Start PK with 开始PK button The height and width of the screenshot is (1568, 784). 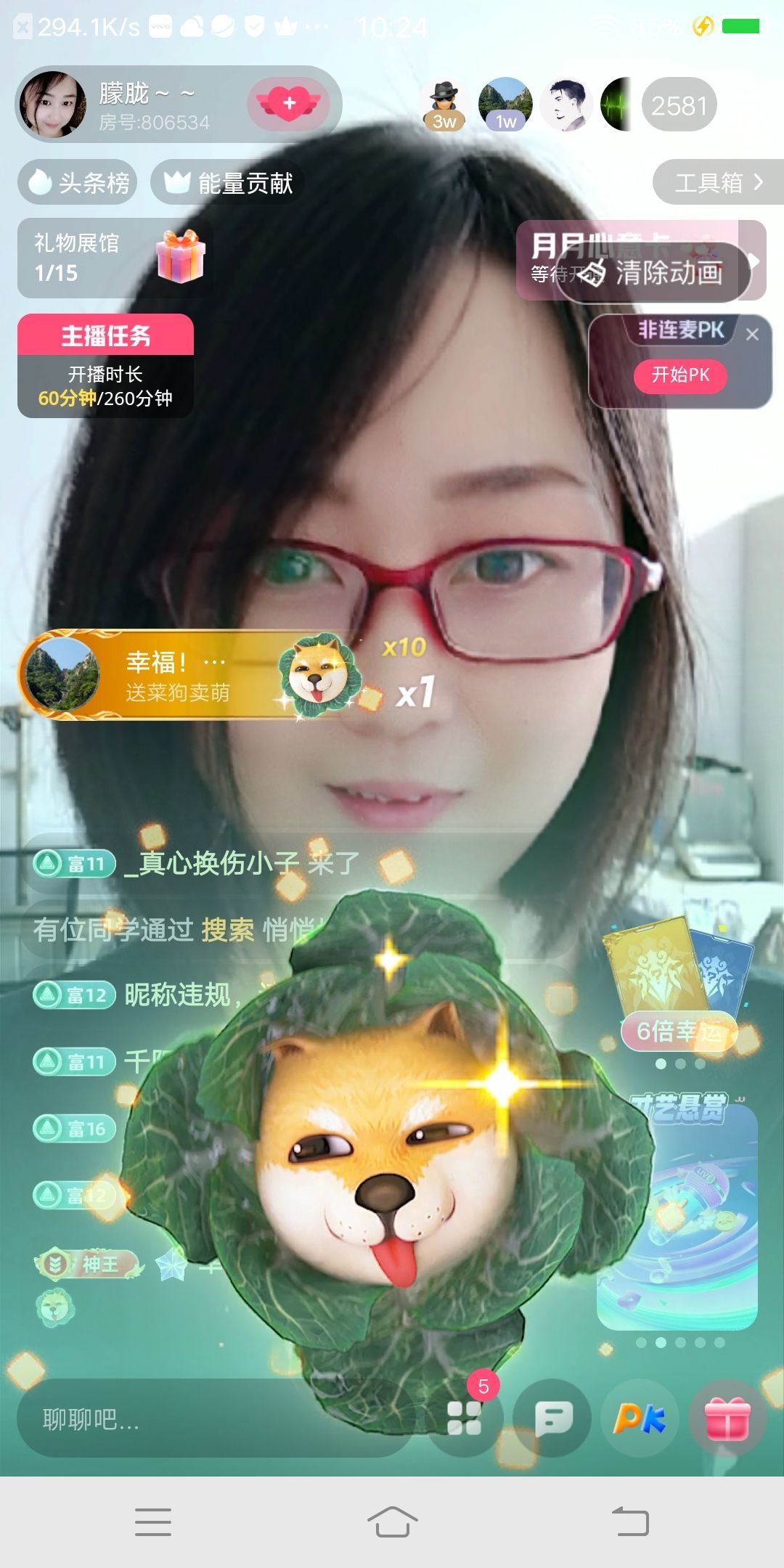[680, 375]
